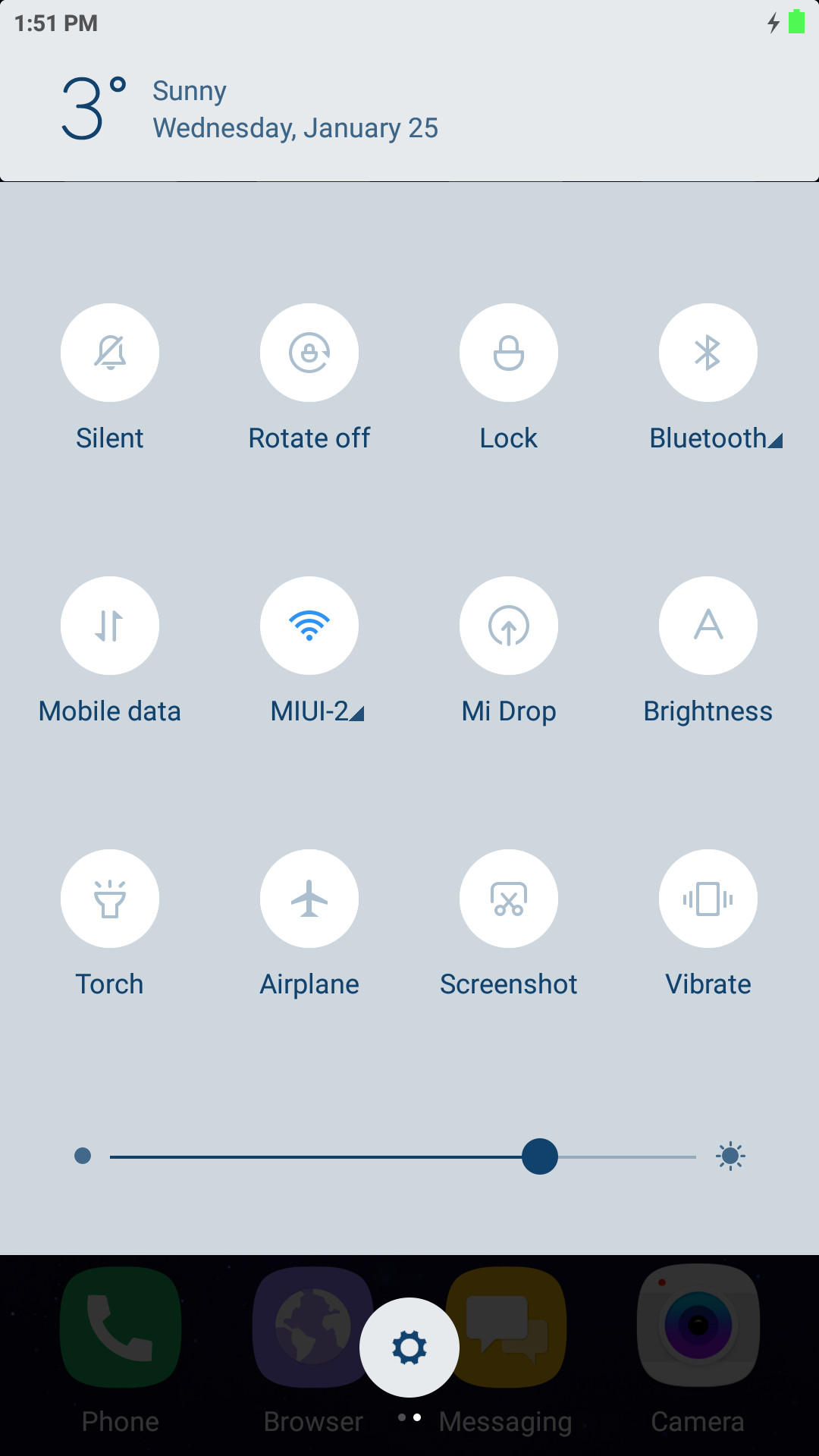The width and height of the screenshot is (819, 1456).
Task: Toggle the Silent mode tile
Action: click(110, 353)
